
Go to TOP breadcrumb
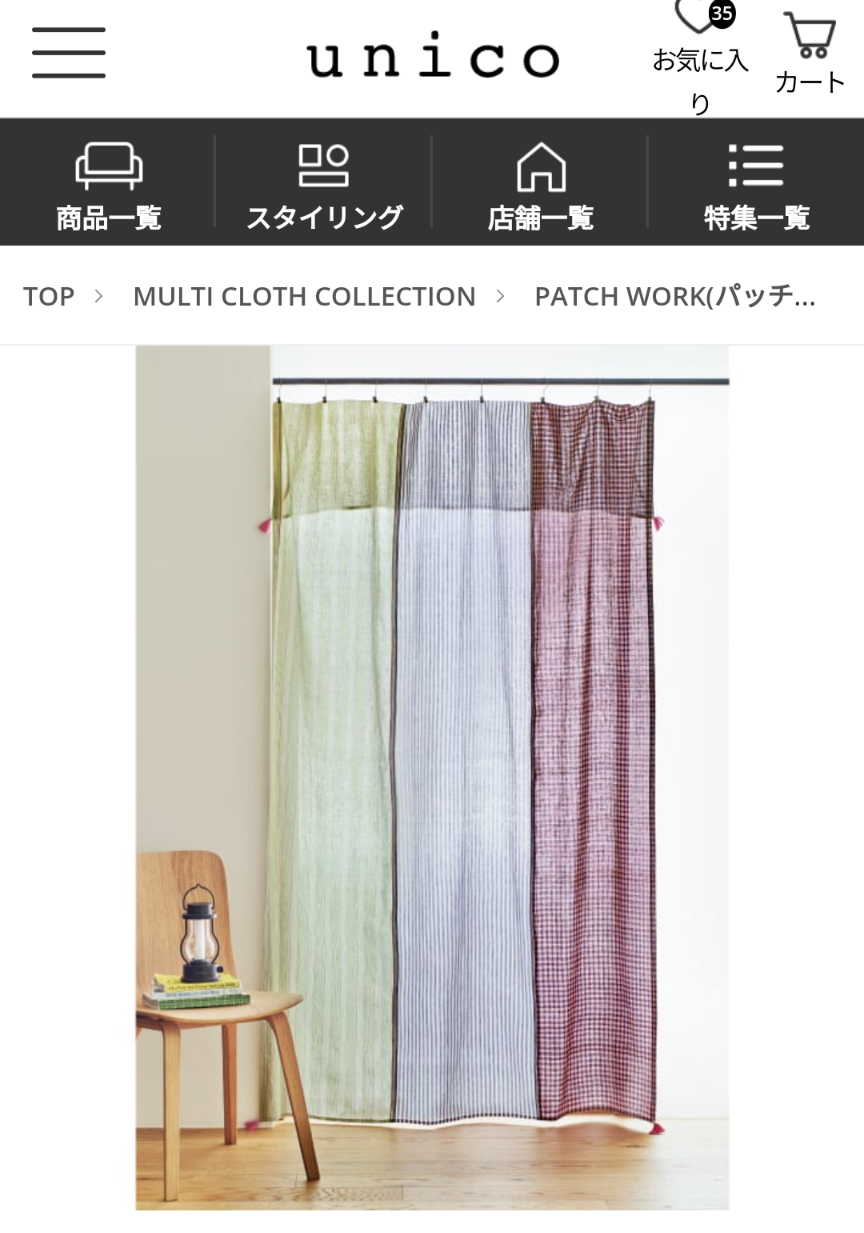coord(49,297)
